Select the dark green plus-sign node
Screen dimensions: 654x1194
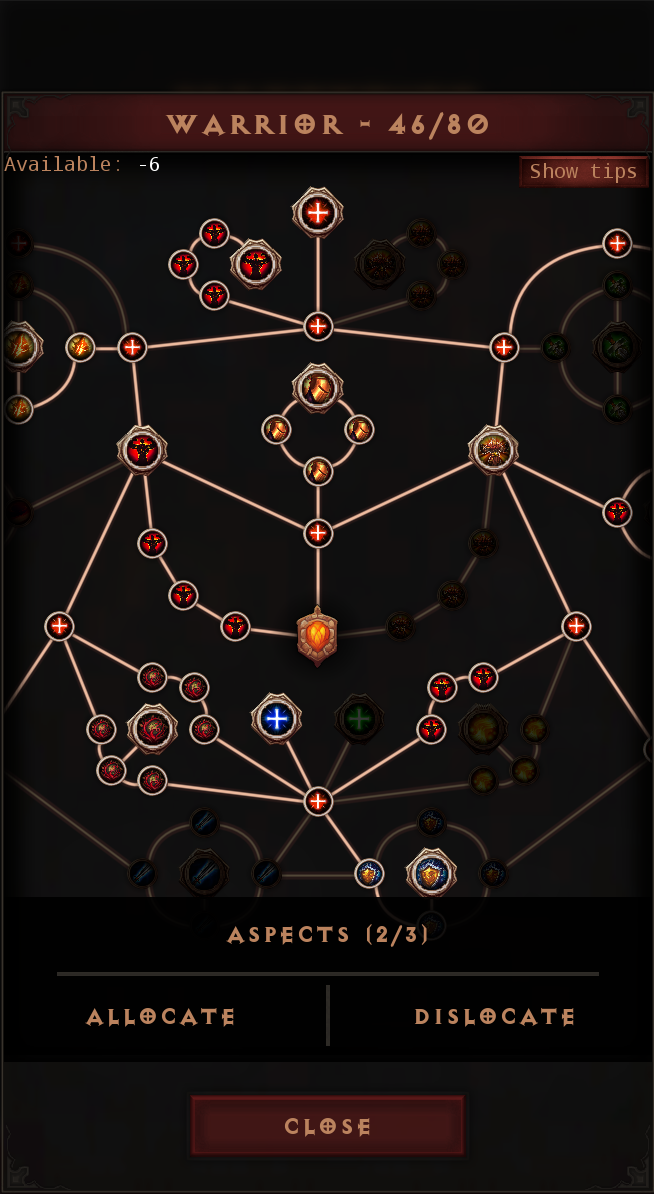[x=358, y=717]
